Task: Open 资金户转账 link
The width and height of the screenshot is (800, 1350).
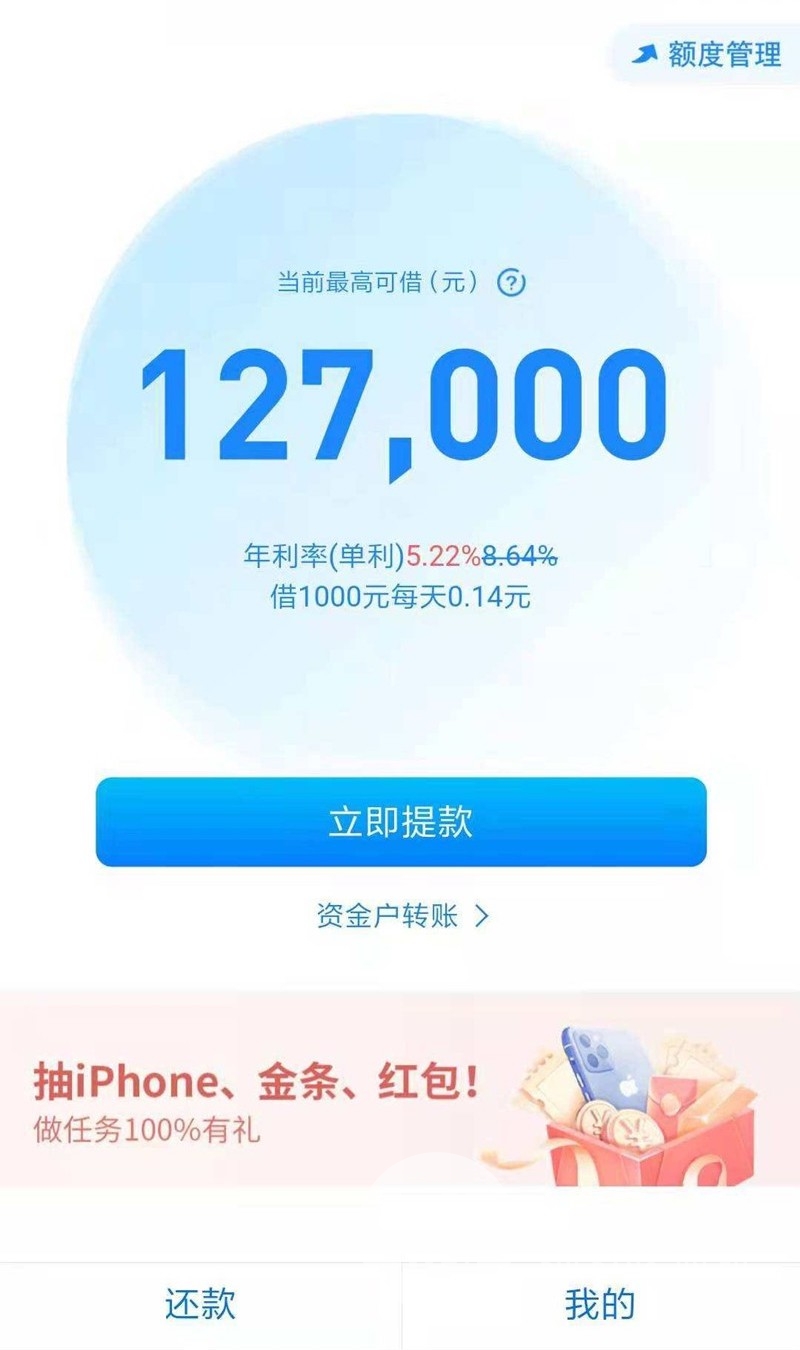Action: tap(402, 916)
